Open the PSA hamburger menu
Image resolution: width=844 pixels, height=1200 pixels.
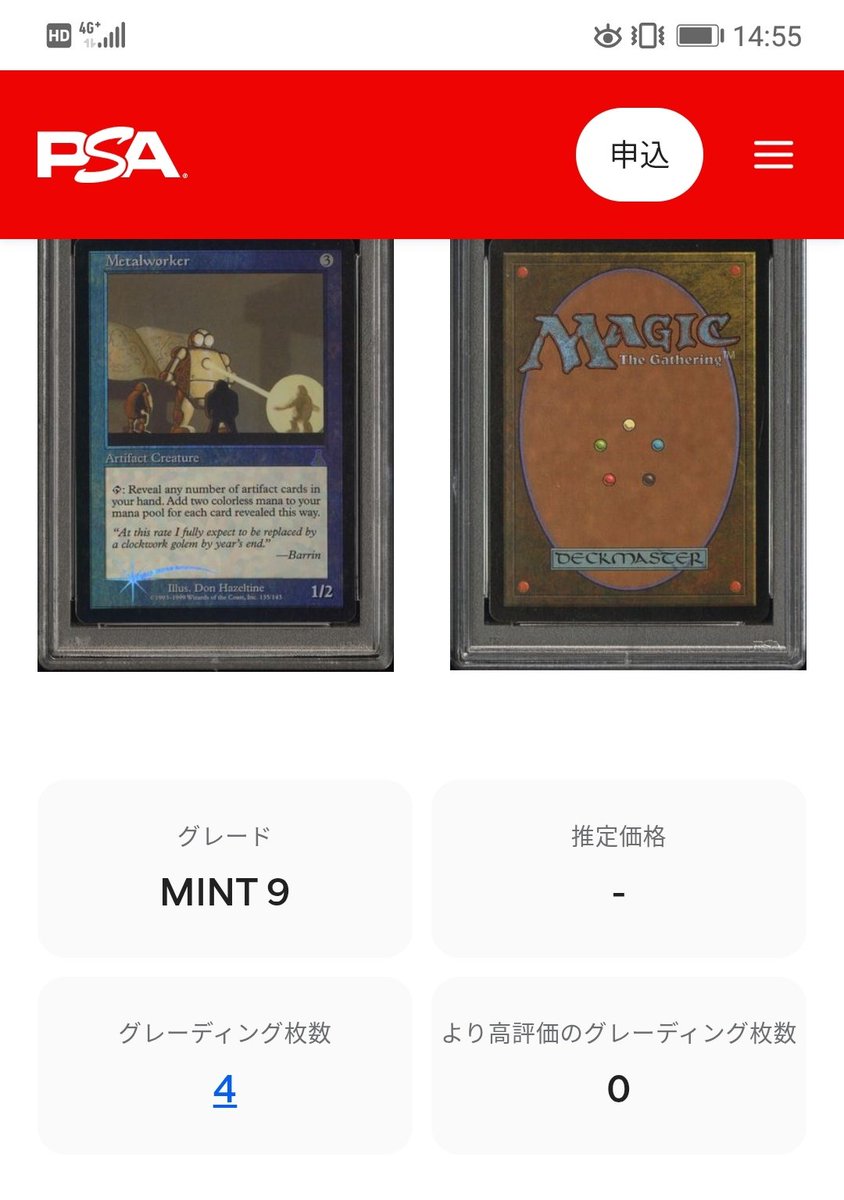point(773,155)
